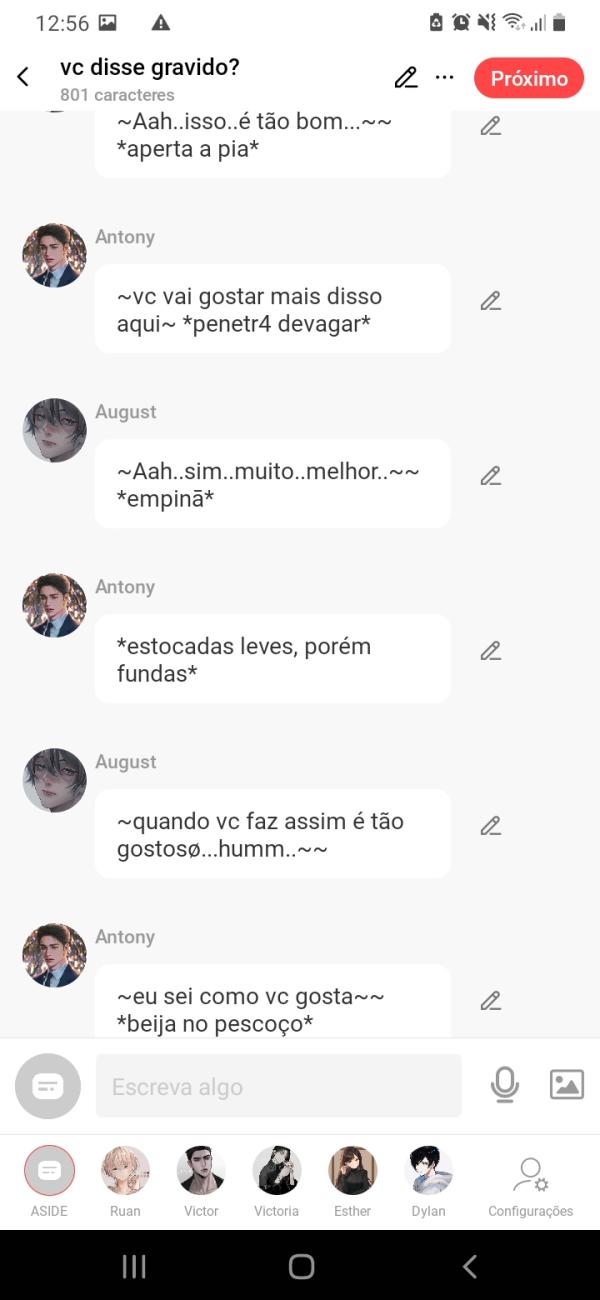Edit the story title with the pencil
600x1300 pixels.
pos(405,78)
